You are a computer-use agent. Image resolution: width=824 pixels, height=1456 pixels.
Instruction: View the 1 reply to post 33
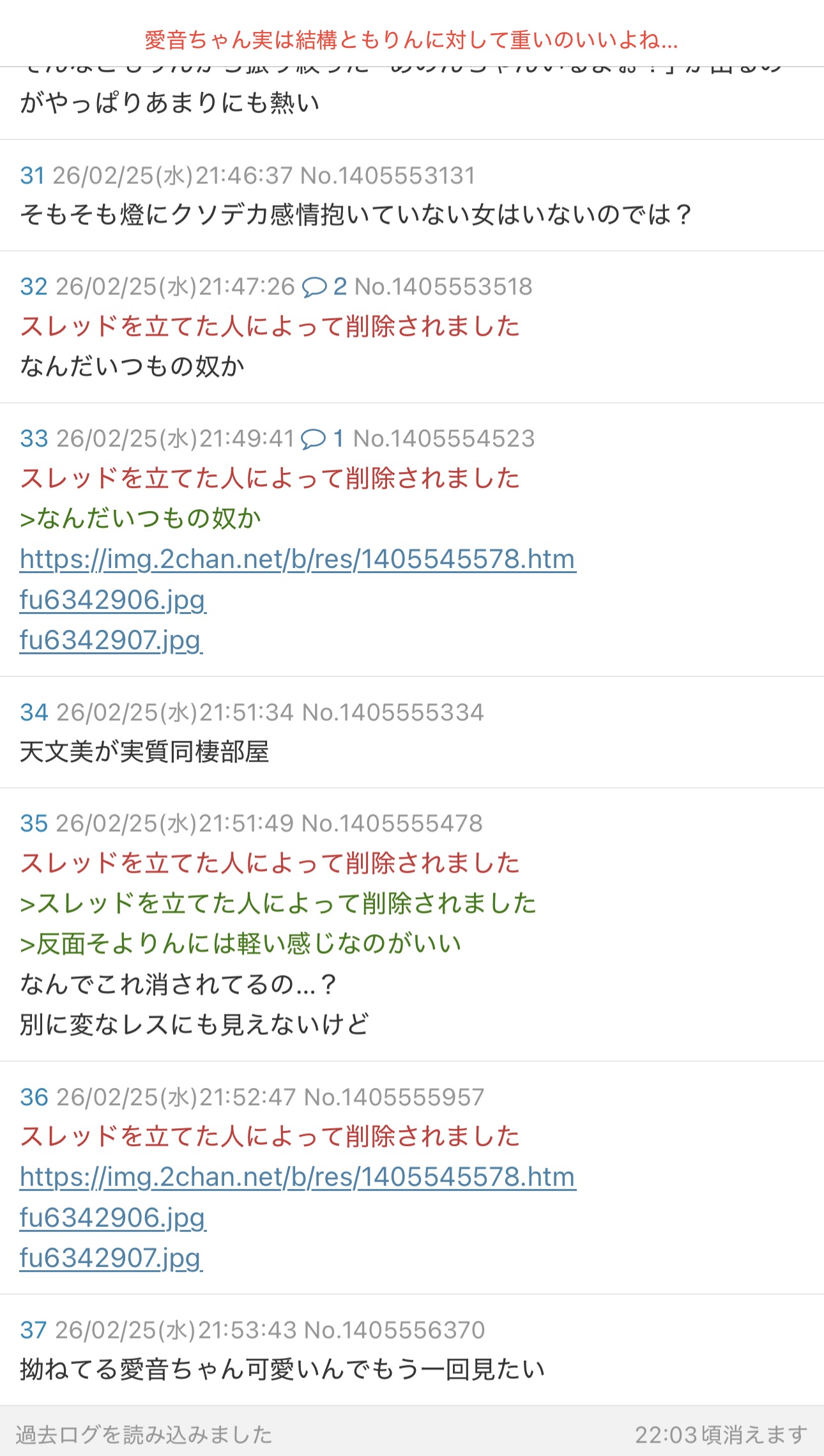pos(323,439)
